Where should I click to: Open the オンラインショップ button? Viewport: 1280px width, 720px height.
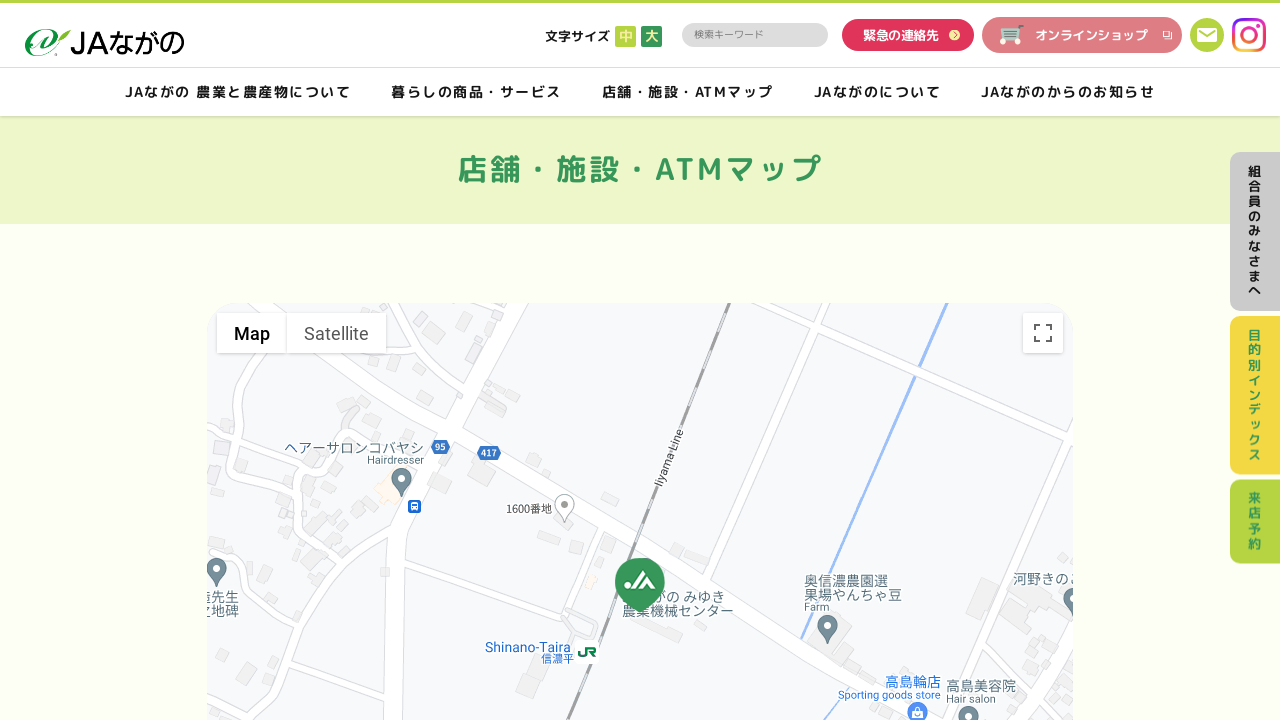pyautogui.click(x=1081, y=35)
